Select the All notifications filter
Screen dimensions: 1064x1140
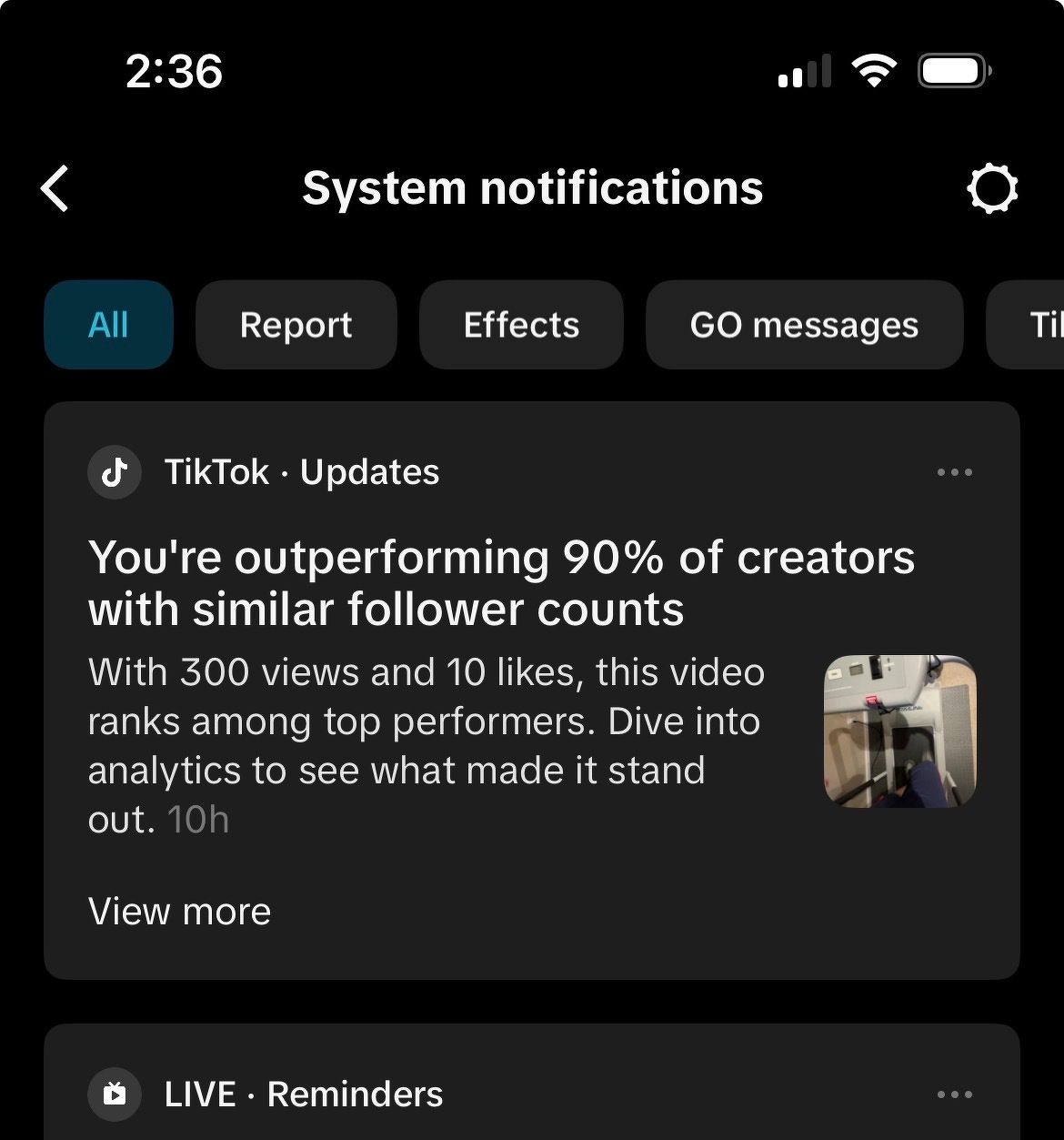[x=108, y=325]
